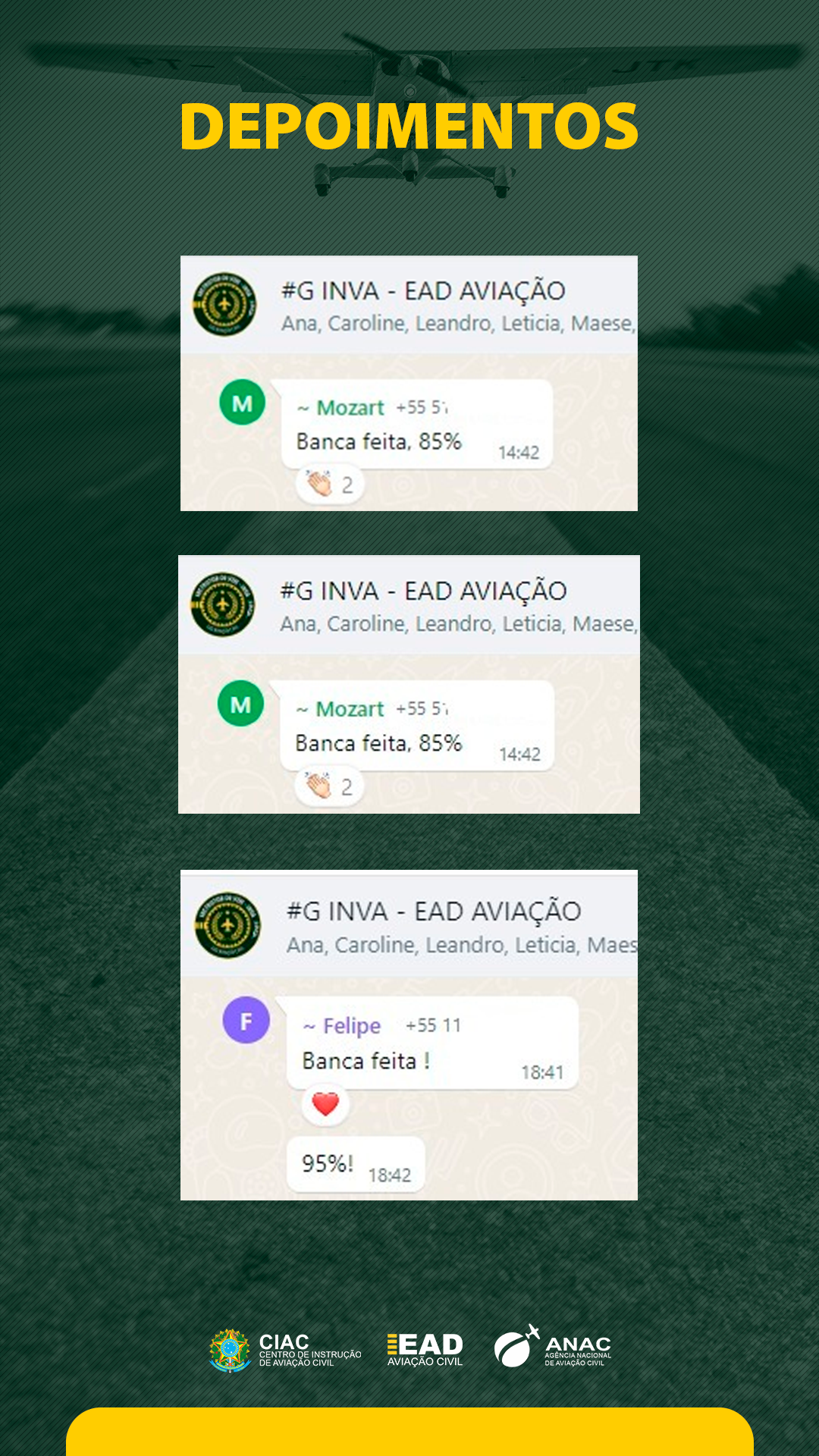Toggle the clapping reaction in the middle chat
The width and height of the screenshot is (819, 1456).
coord(326,783)
